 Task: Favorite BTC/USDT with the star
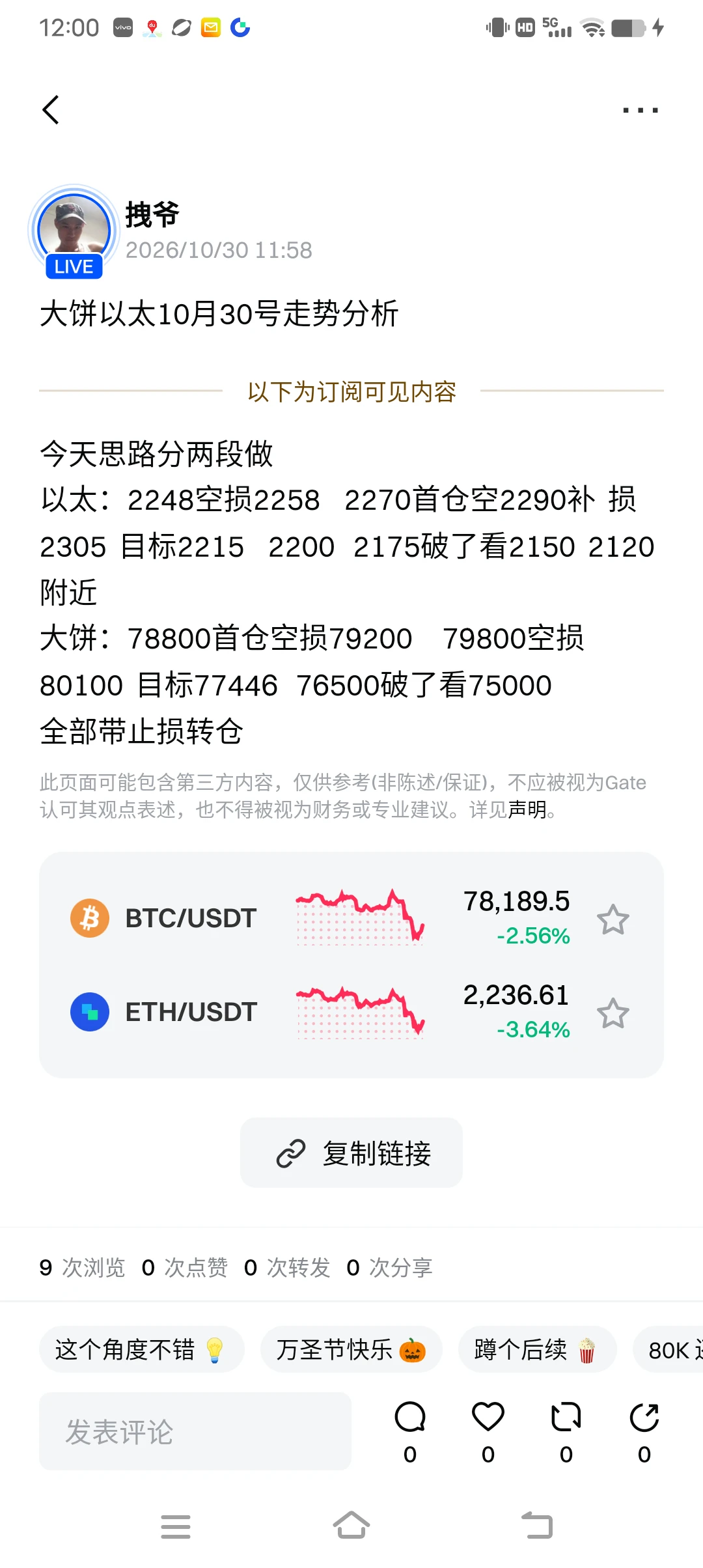[613, 919]
